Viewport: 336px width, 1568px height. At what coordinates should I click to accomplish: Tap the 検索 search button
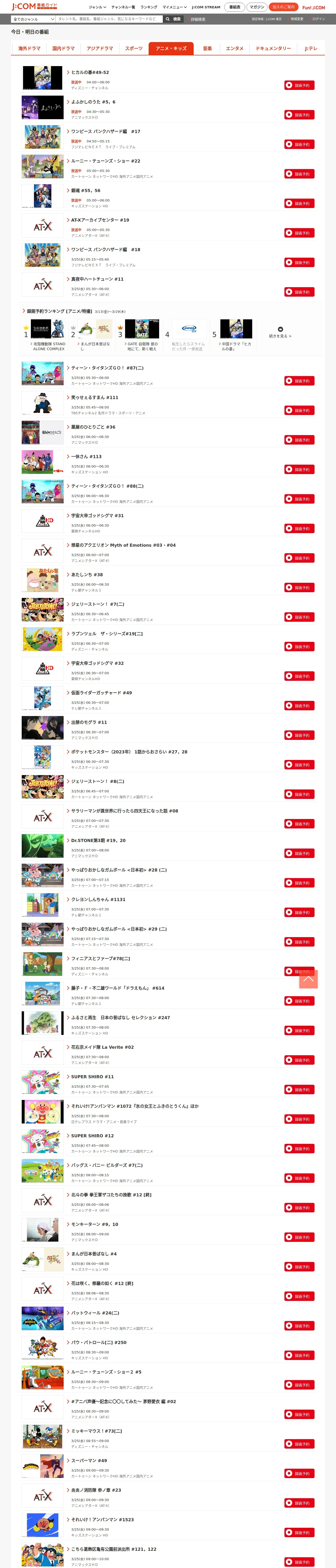click(x=174, y=19)
